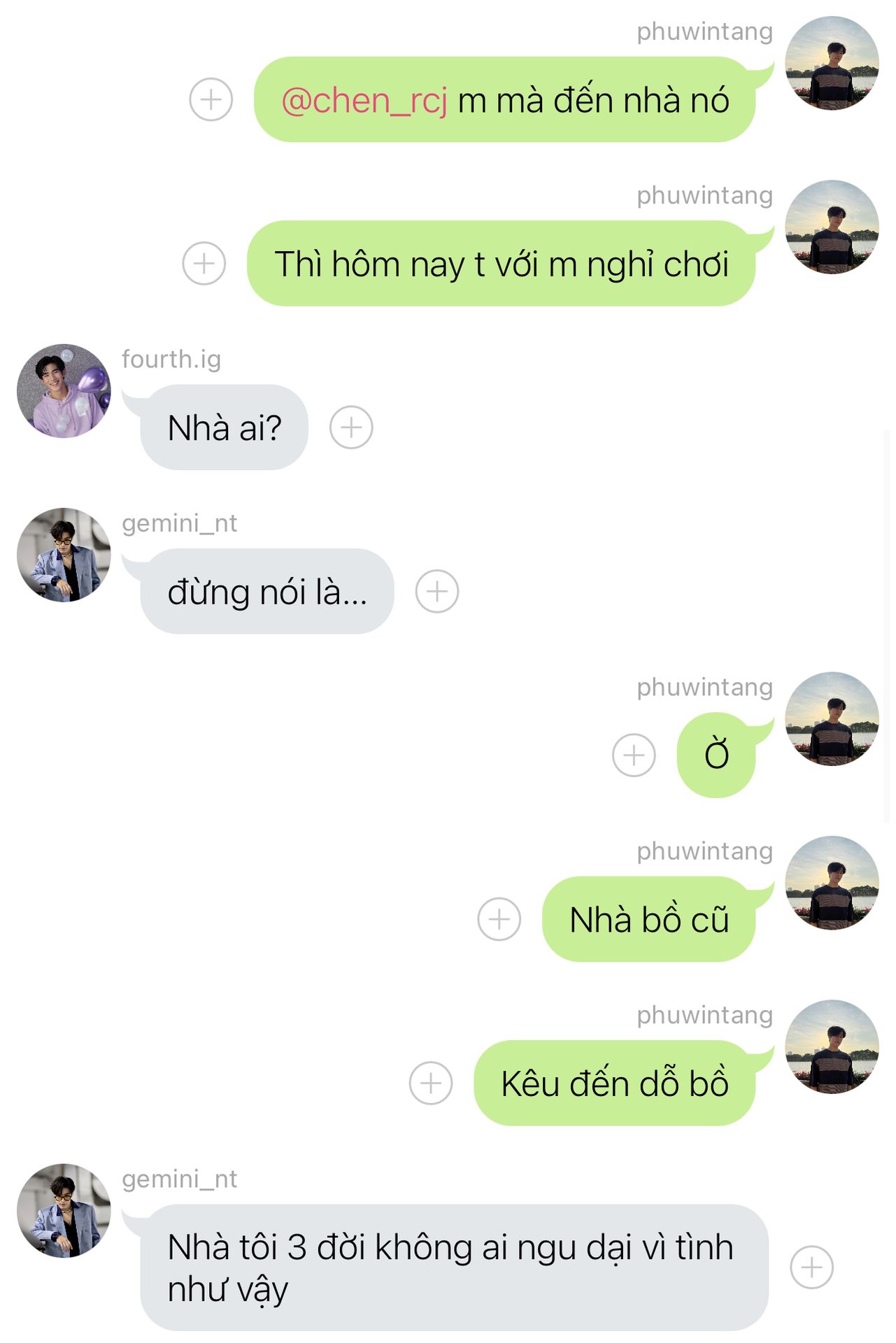Tap the plus icon next to "Nhà ai?"
The width and height of the screenshot is (896, 1343).
click(351, 427)
